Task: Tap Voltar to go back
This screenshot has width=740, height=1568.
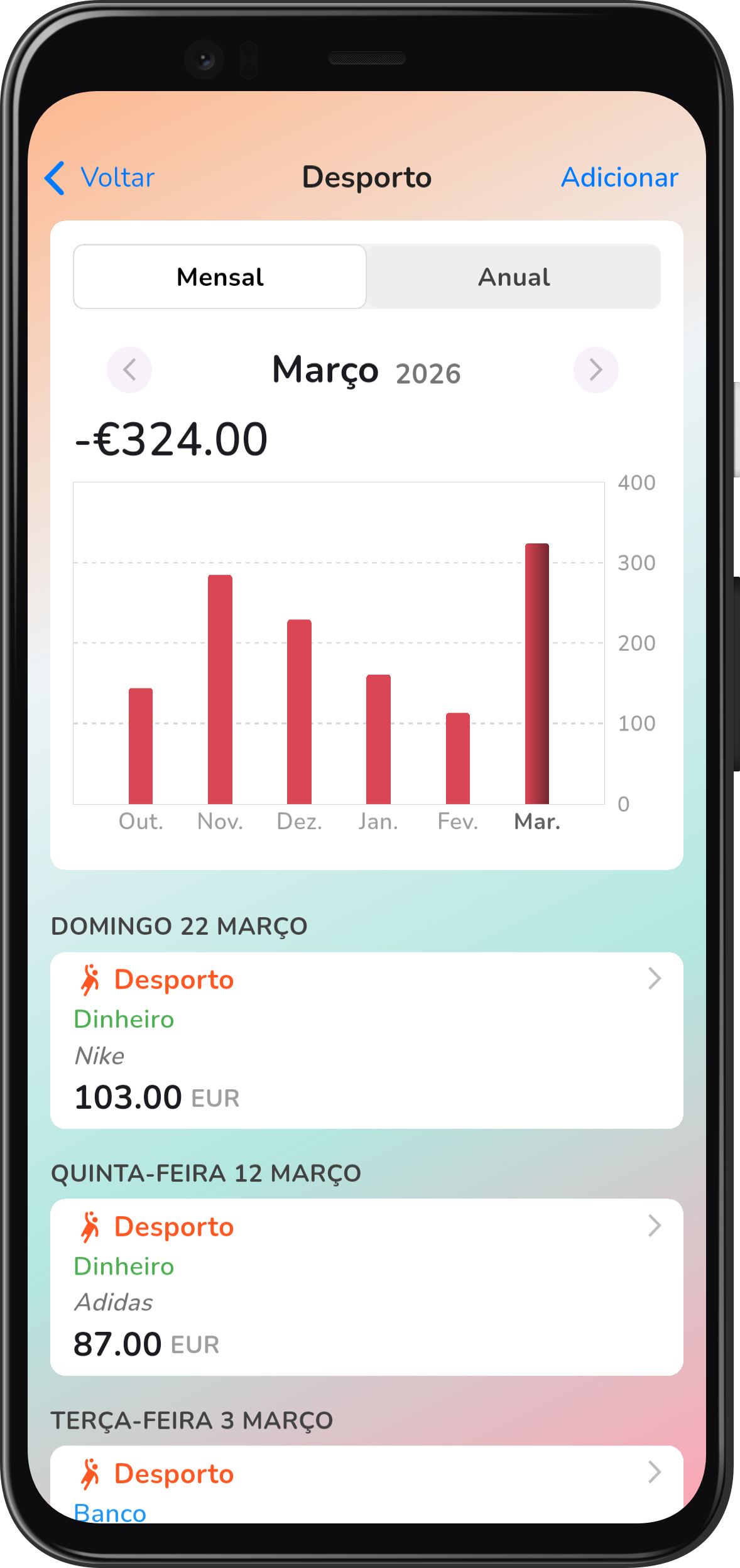Action: [116, 178]
